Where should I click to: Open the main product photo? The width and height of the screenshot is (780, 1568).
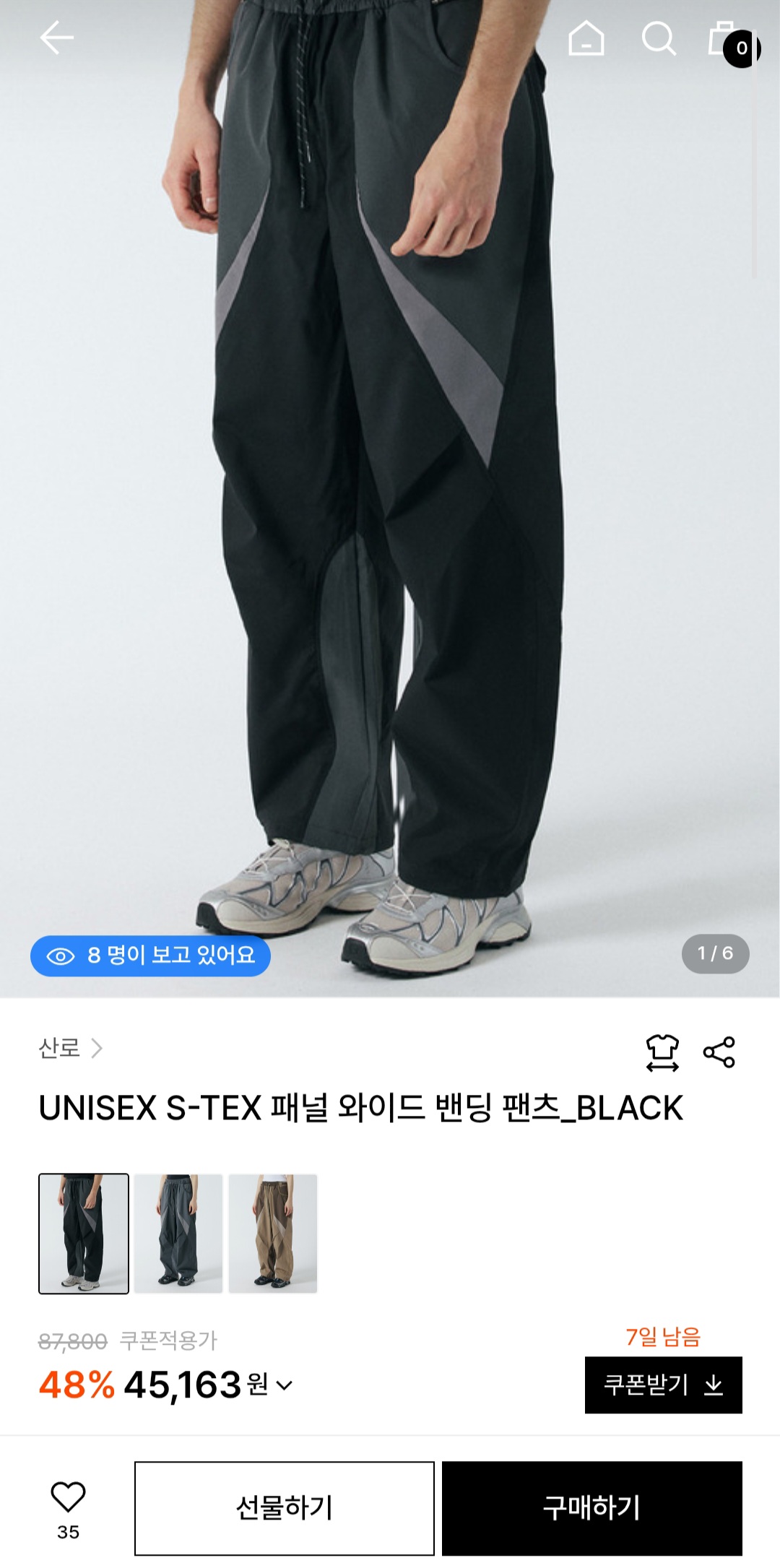click(390, 498)
